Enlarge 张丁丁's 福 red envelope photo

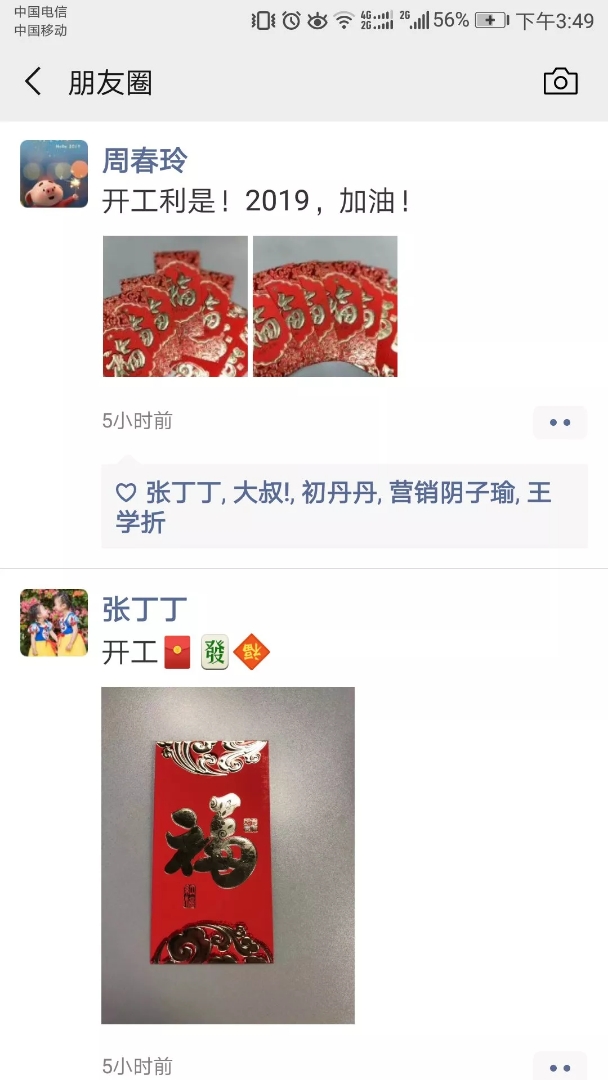tap(228, 855)
